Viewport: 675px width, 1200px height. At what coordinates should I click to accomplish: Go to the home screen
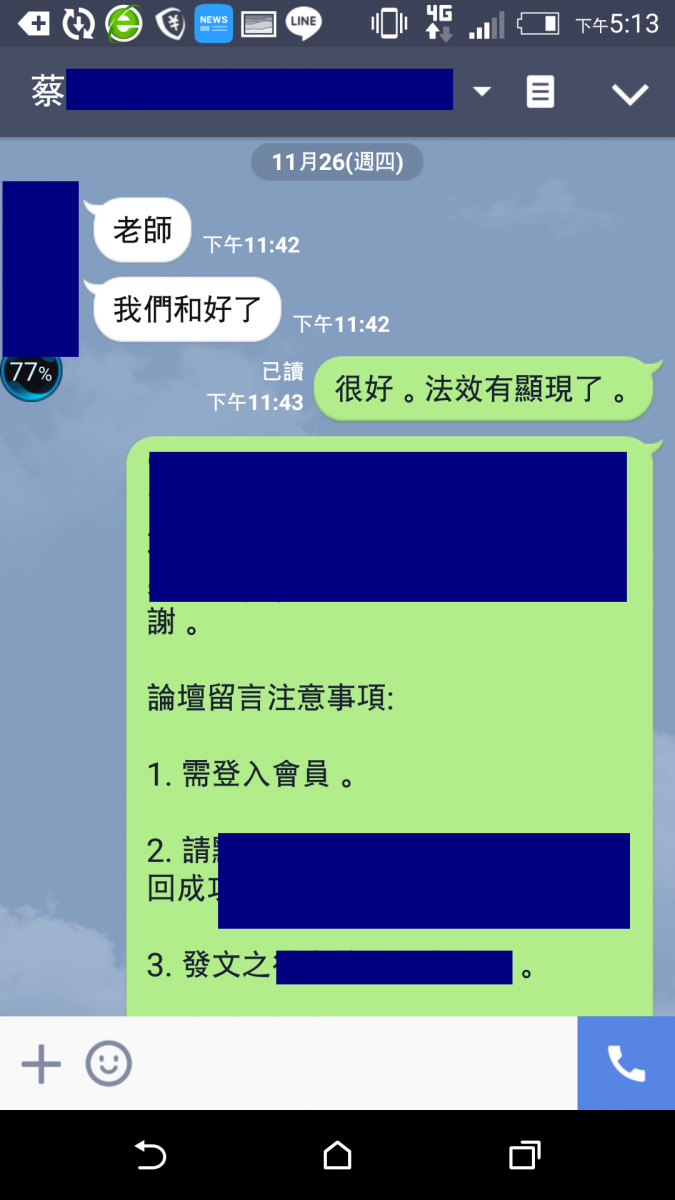tap(338, 1157)
